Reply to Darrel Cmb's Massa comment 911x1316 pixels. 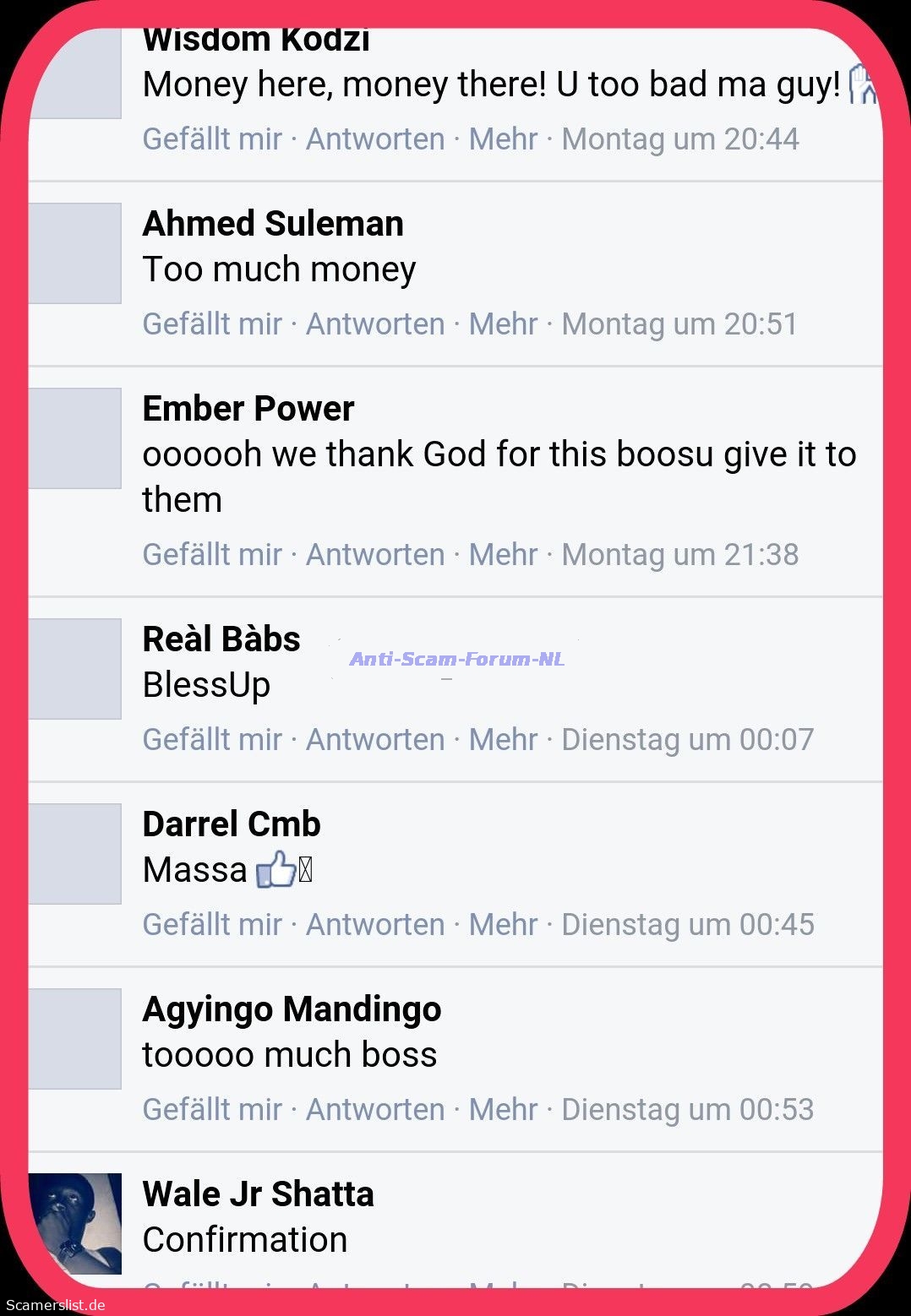[x=374, y=925]
